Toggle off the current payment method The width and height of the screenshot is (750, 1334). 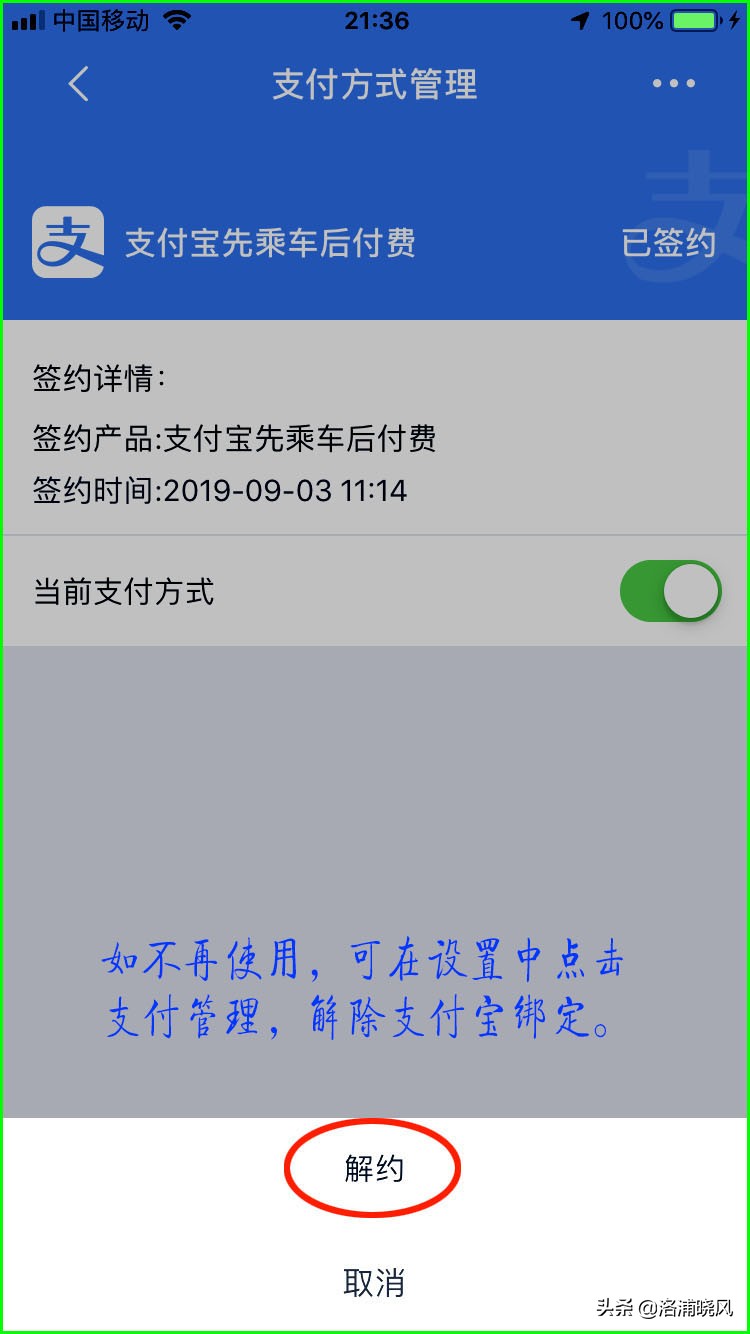pyautogui.click(x=670, y=591)
